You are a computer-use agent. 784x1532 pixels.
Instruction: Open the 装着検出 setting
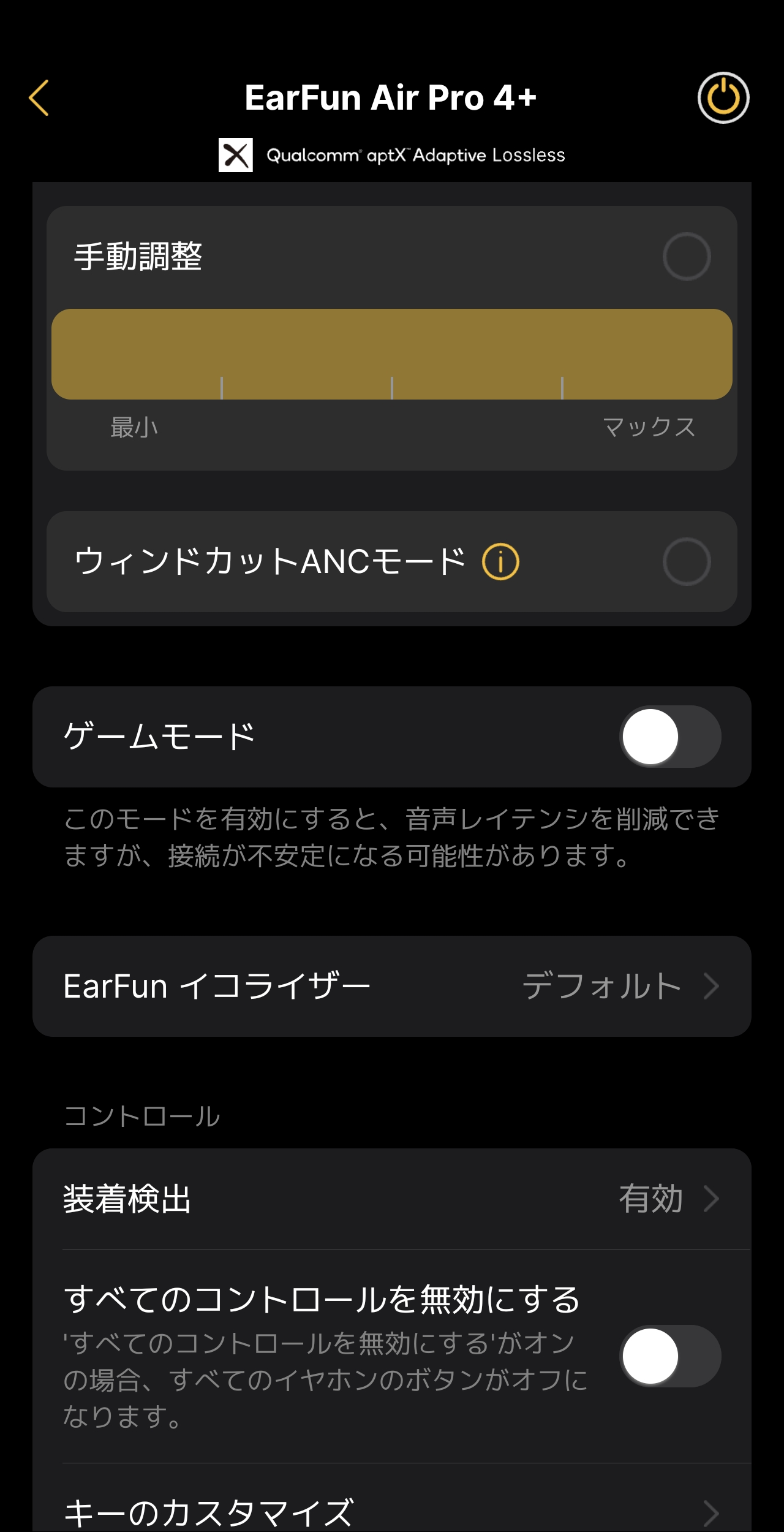tap(392, 1199)
